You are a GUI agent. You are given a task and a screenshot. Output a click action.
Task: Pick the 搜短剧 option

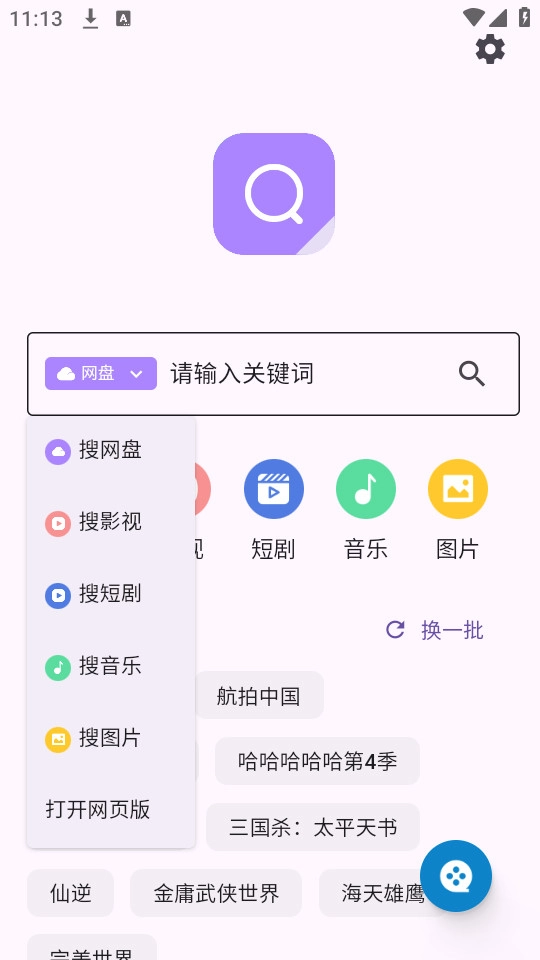point(111,594)
